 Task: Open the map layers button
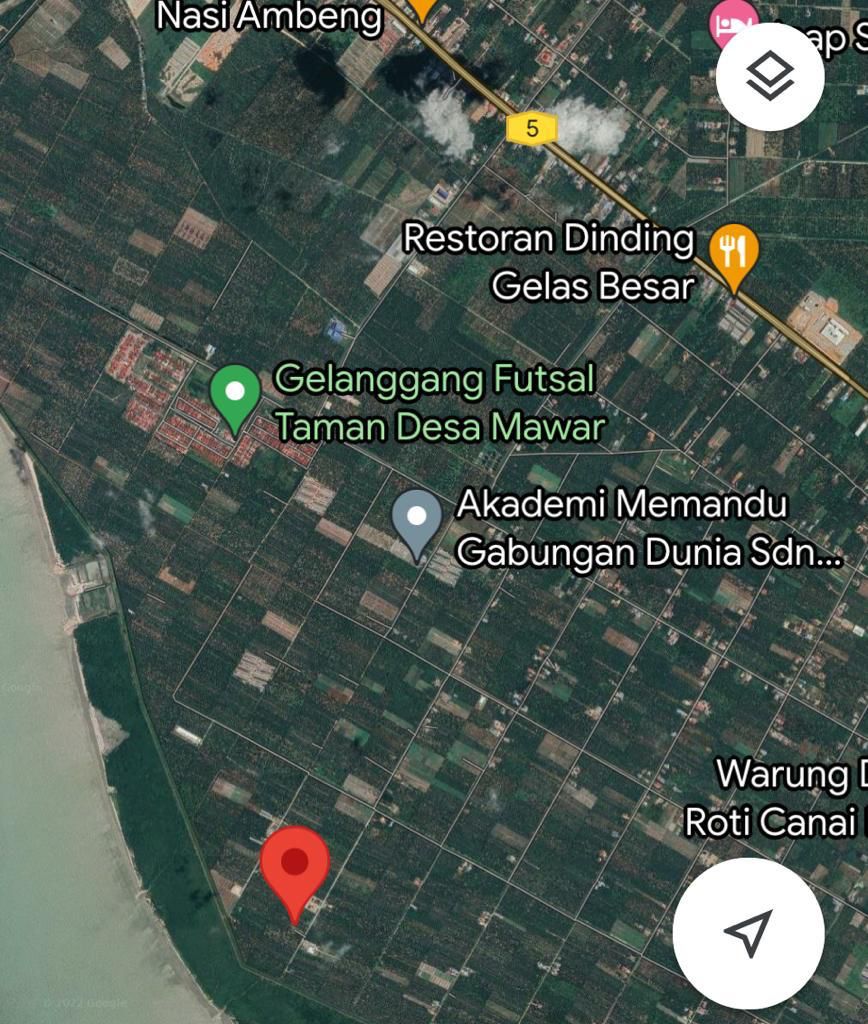(769, 77)
